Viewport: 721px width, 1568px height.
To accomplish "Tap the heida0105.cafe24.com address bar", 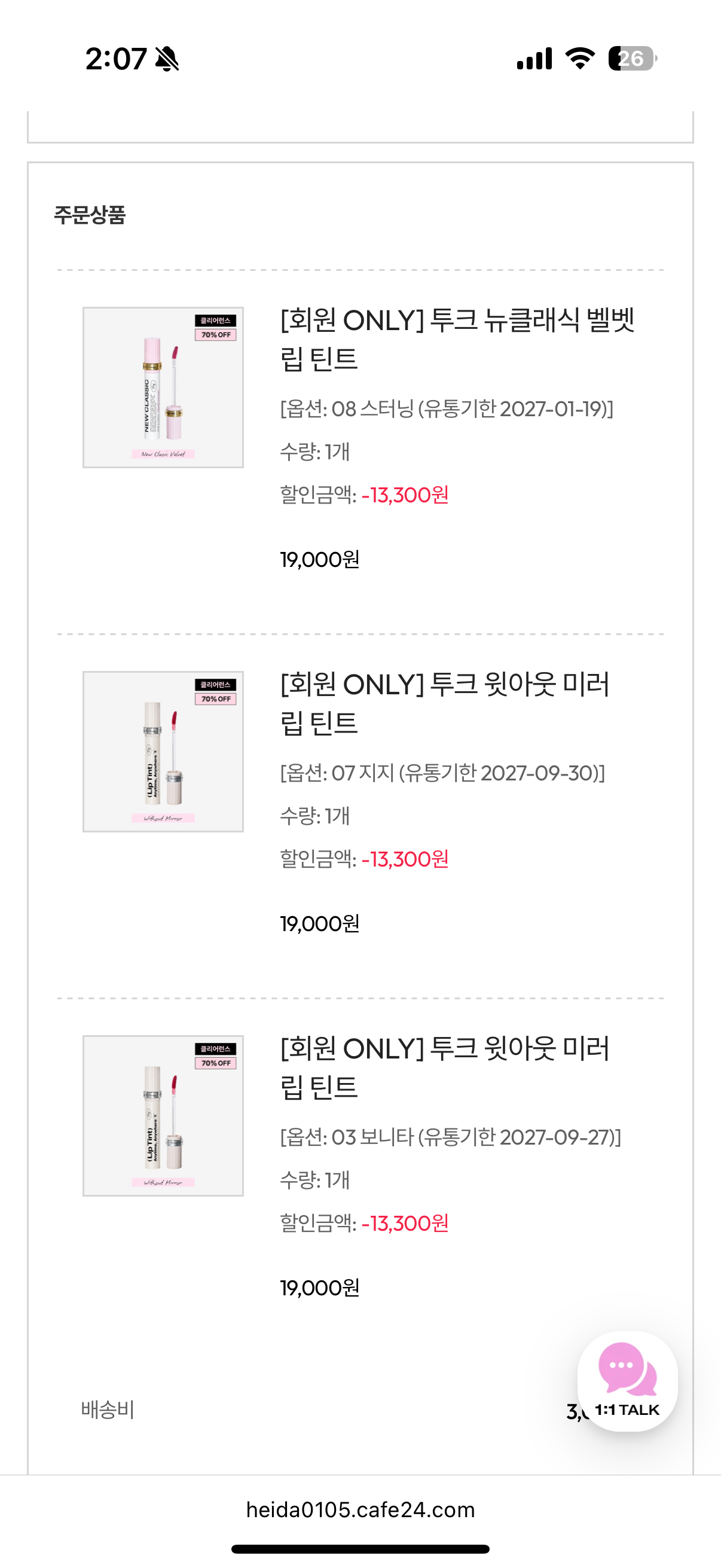I will (x=360, y=1509).
